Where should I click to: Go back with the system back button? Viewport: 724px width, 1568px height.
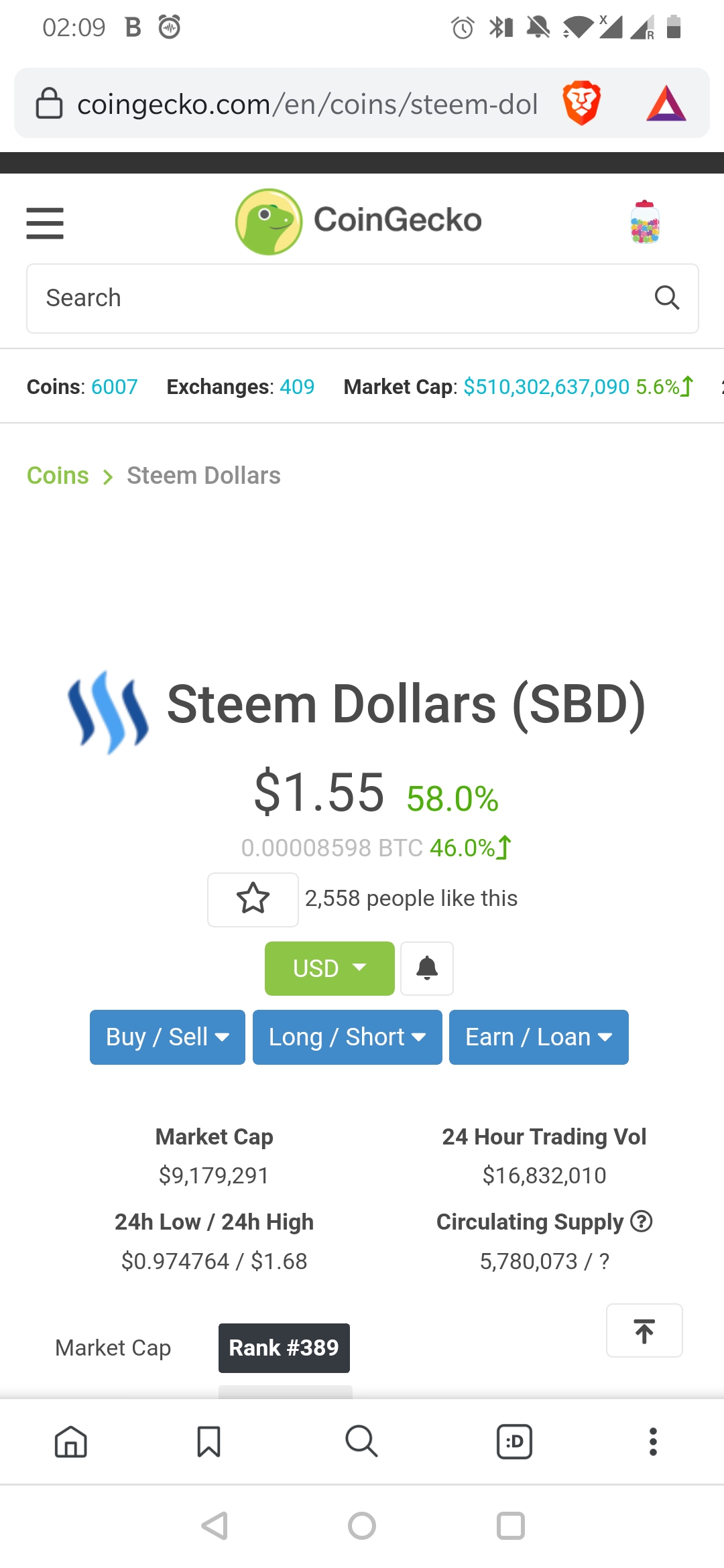(215, 1526)
